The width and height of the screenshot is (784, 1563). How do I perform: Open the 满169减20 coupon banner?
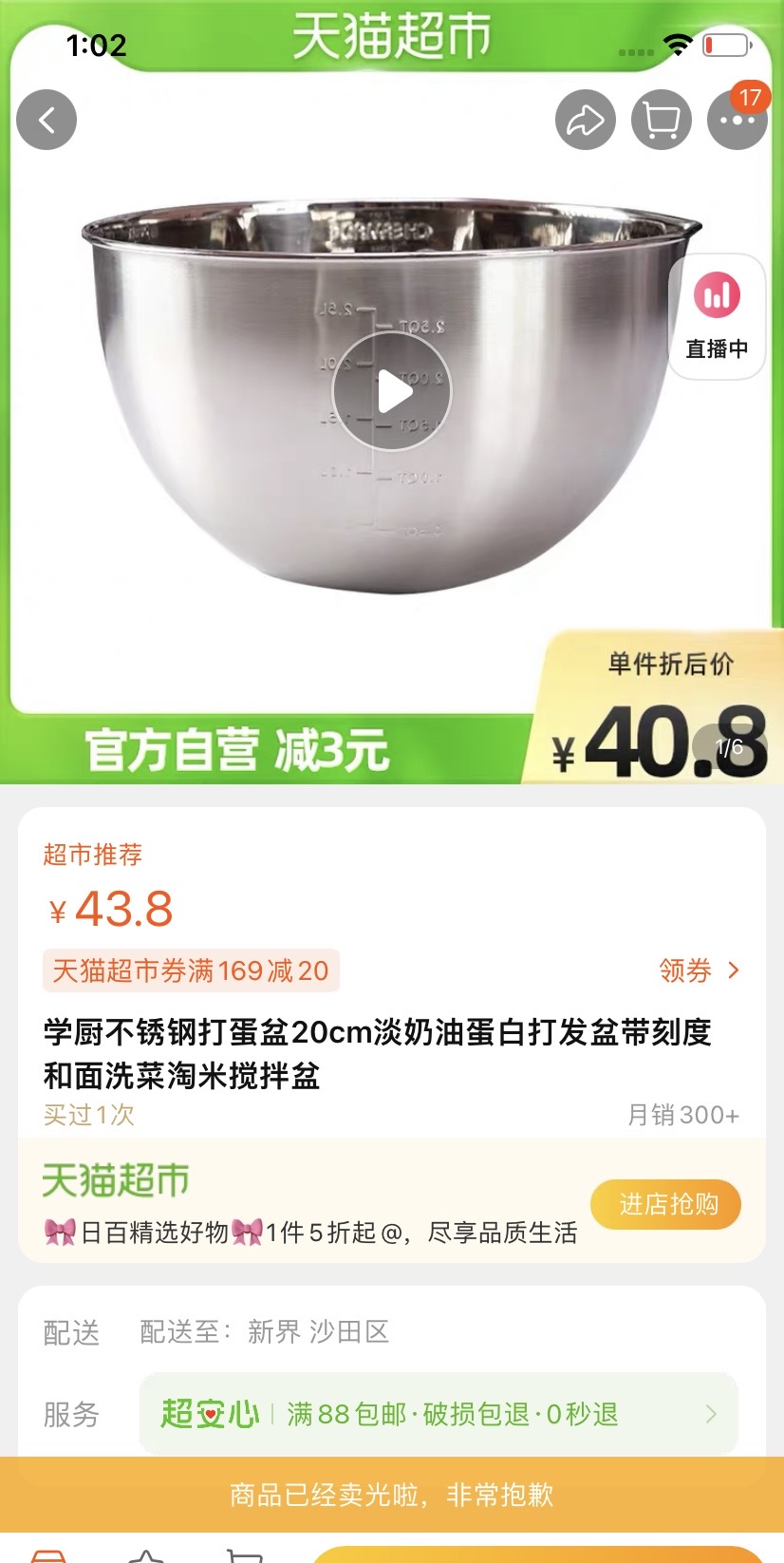click(x=190, y=970)
